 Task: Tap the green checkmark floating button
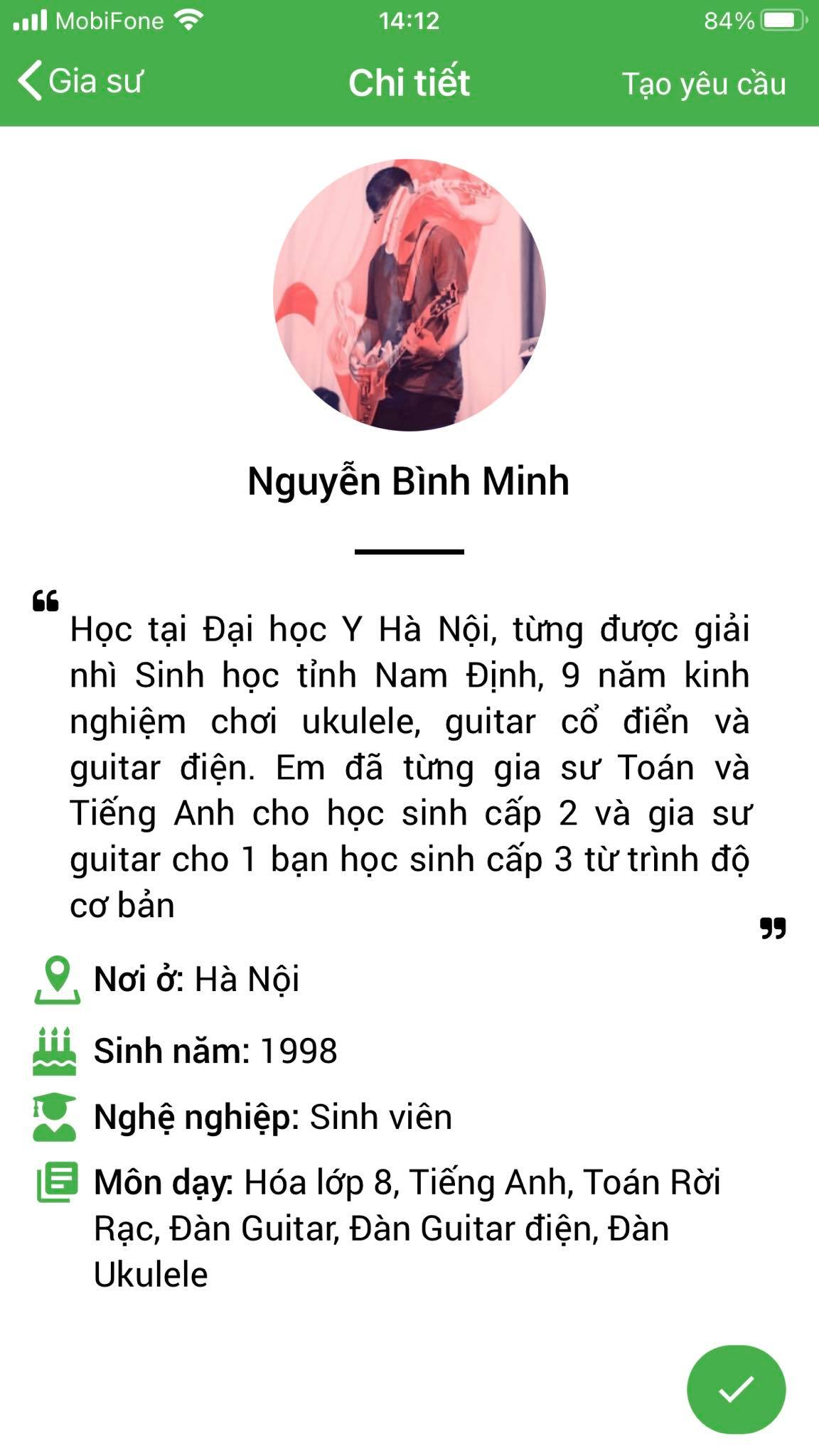(736, 1389)
